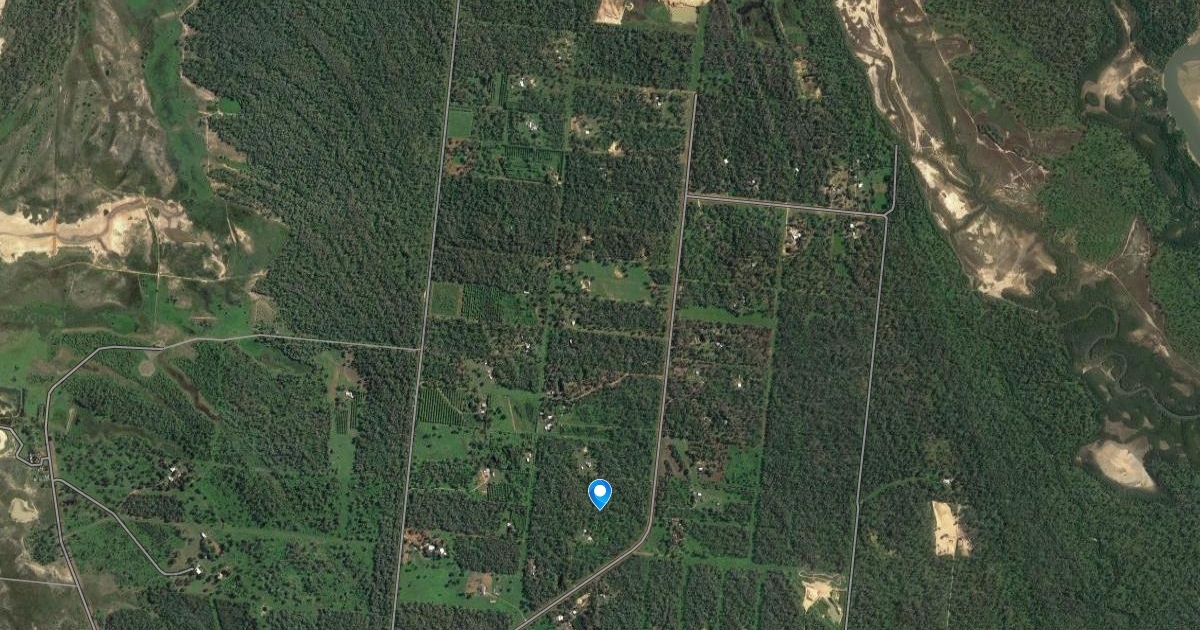
Task: Tap the blue location pin on the map
Action: pos(599,493)
